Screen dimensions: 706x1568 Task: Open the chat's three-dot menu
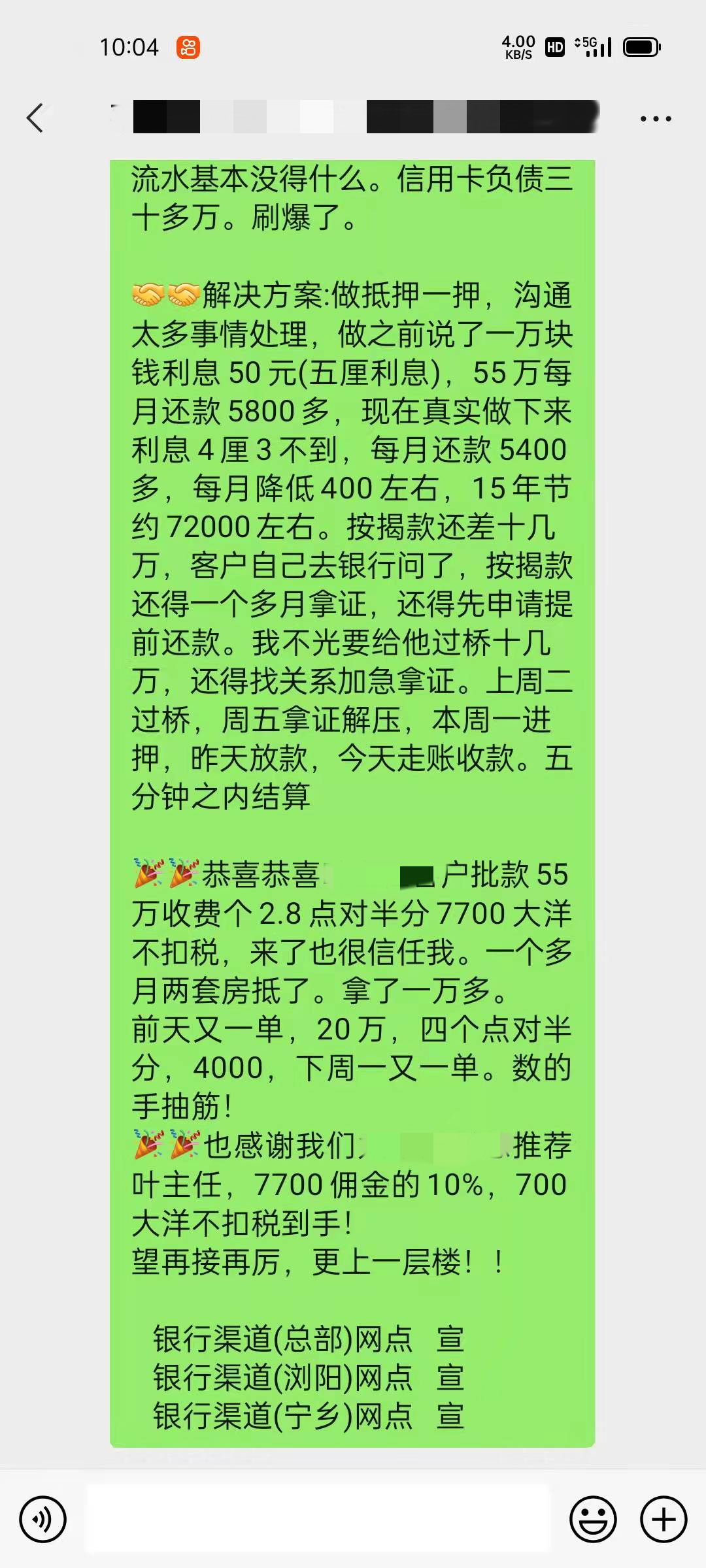pos(655,119)
